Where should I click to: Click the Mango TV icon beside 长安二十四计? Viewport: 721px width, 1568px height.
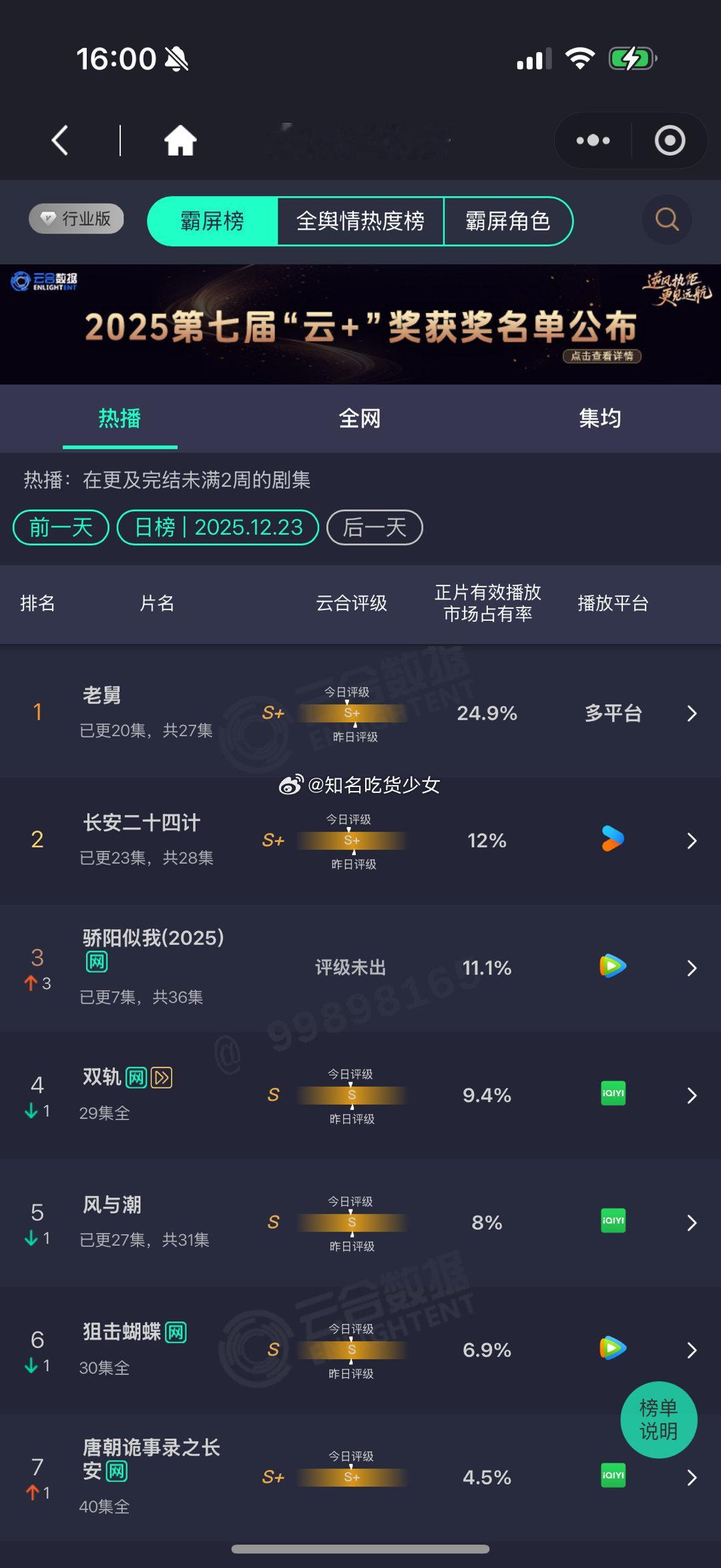tap(612, 840)
